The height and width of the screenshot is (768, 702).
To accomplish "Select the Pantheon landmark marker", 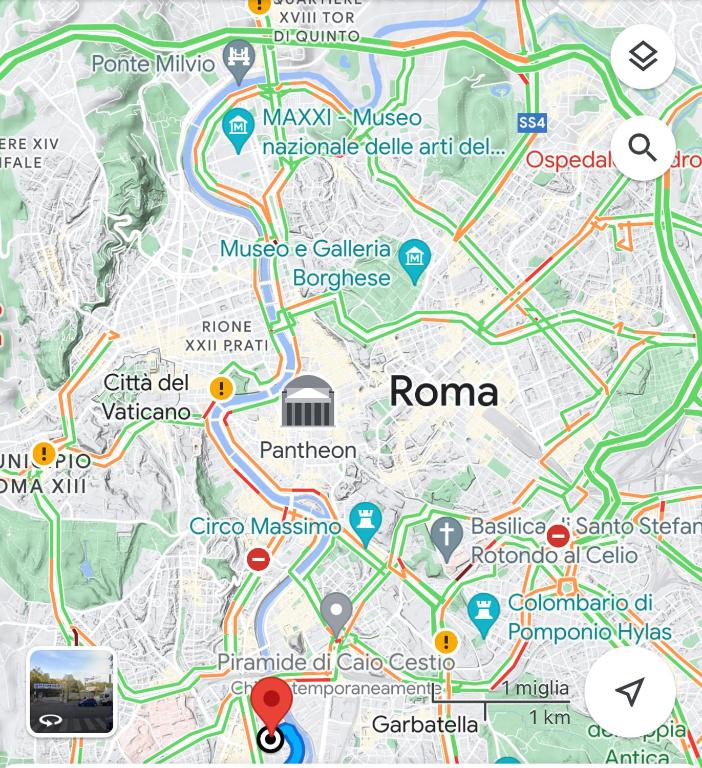I will tap(308, 401).
